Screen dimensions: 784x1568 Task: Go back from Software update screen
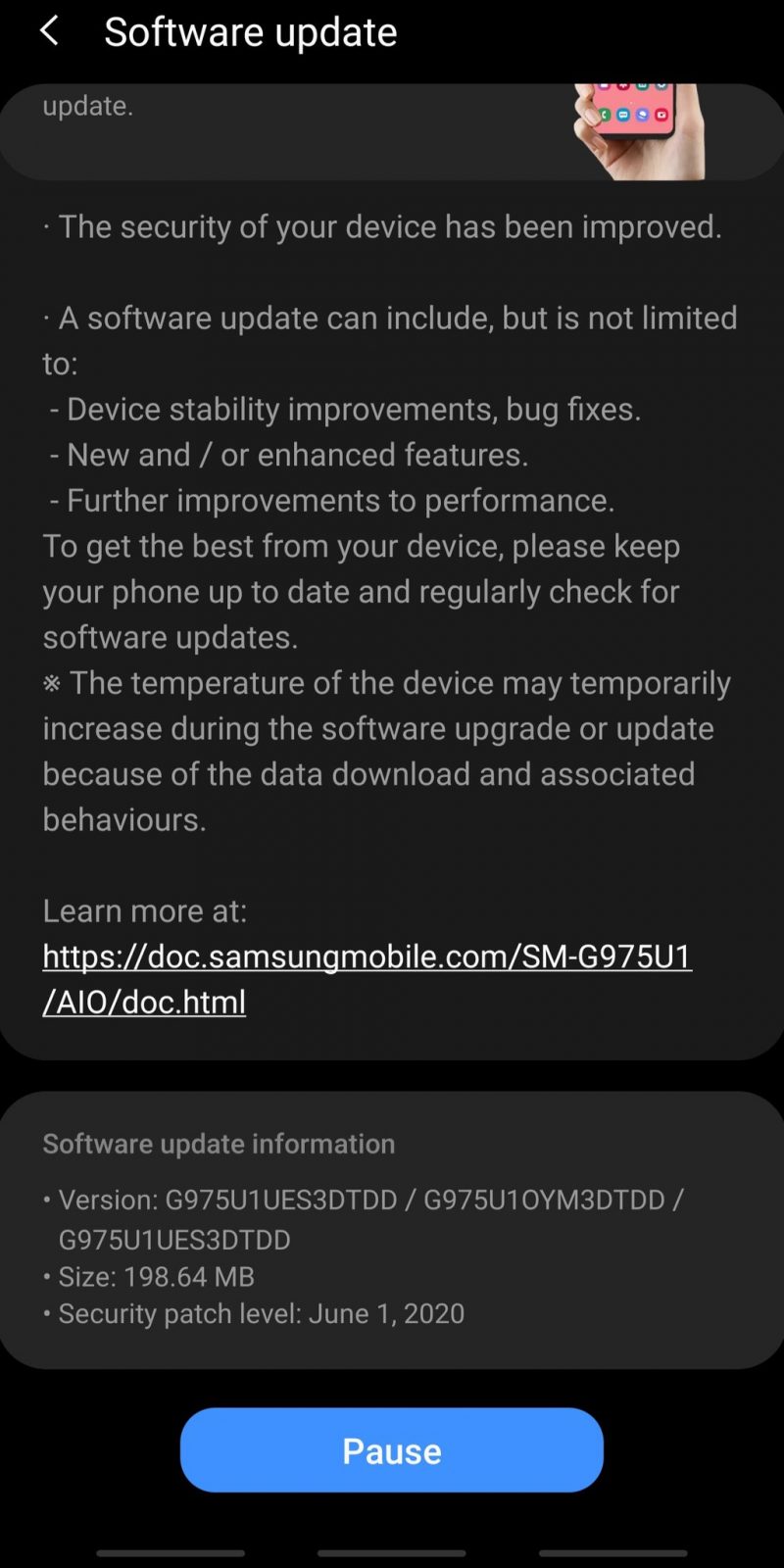[x=49, y=31]
